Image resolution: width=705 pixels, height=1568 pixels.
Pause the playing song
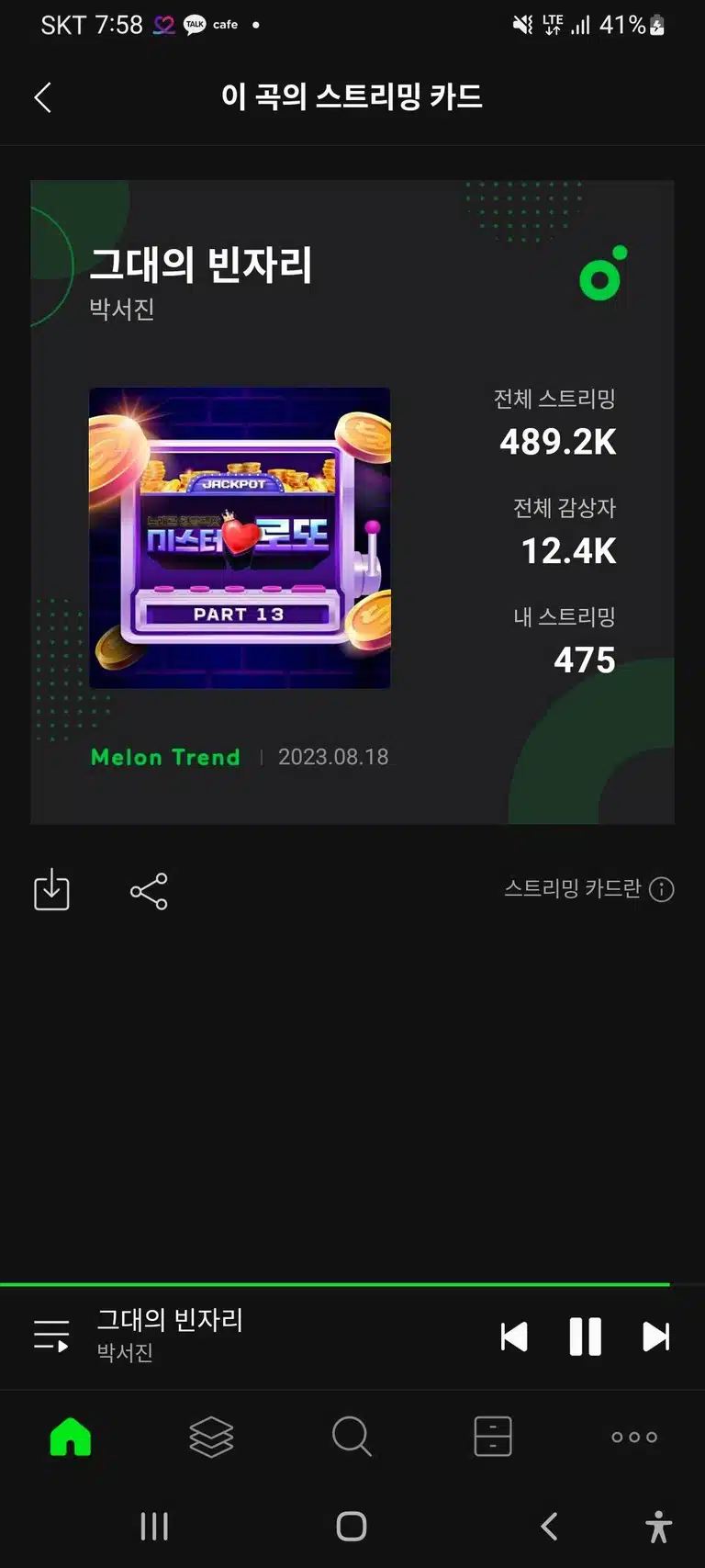click(586, 1337)
